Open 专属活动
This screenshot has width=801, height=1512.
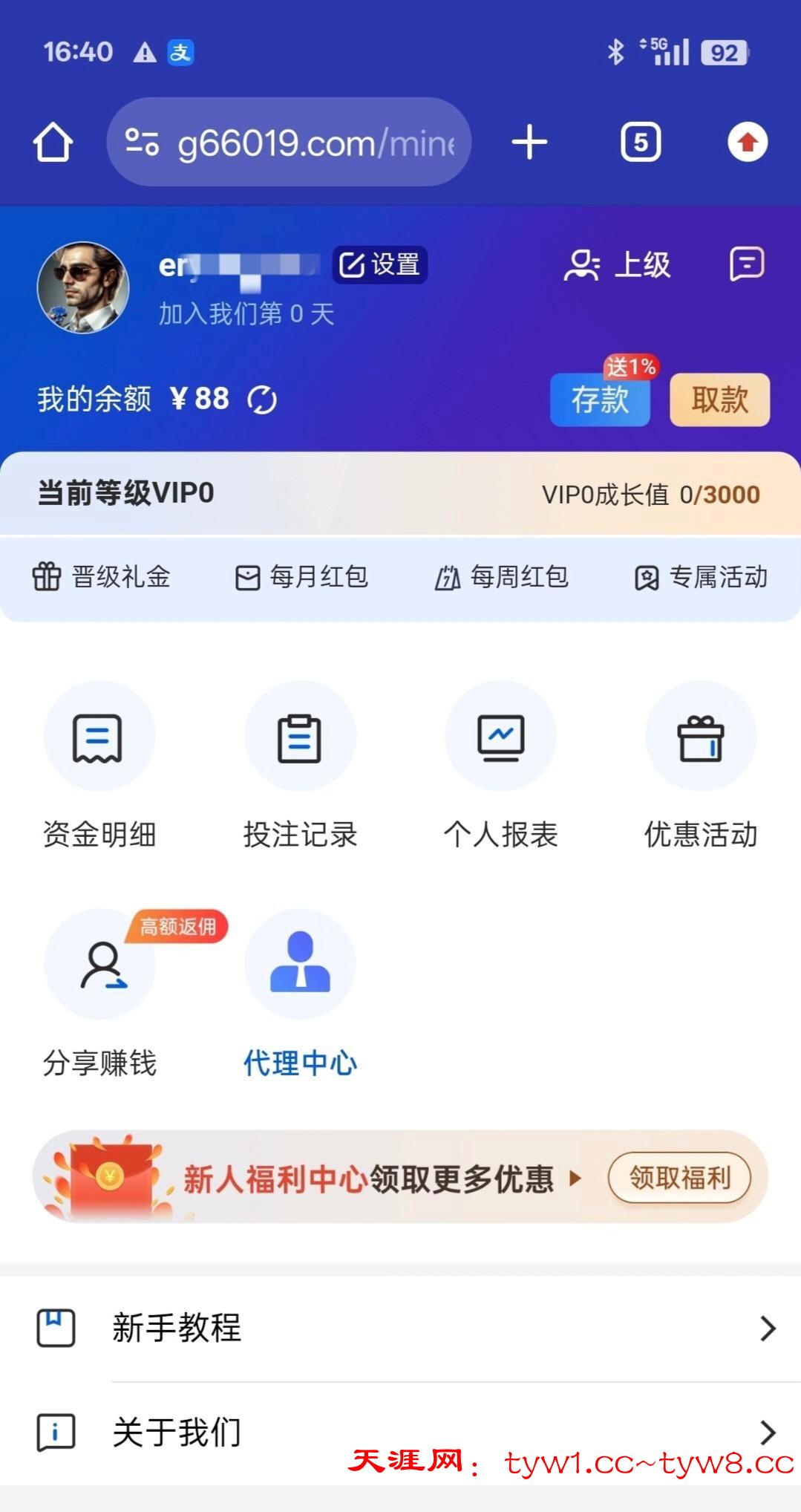(x=701, y=577)
